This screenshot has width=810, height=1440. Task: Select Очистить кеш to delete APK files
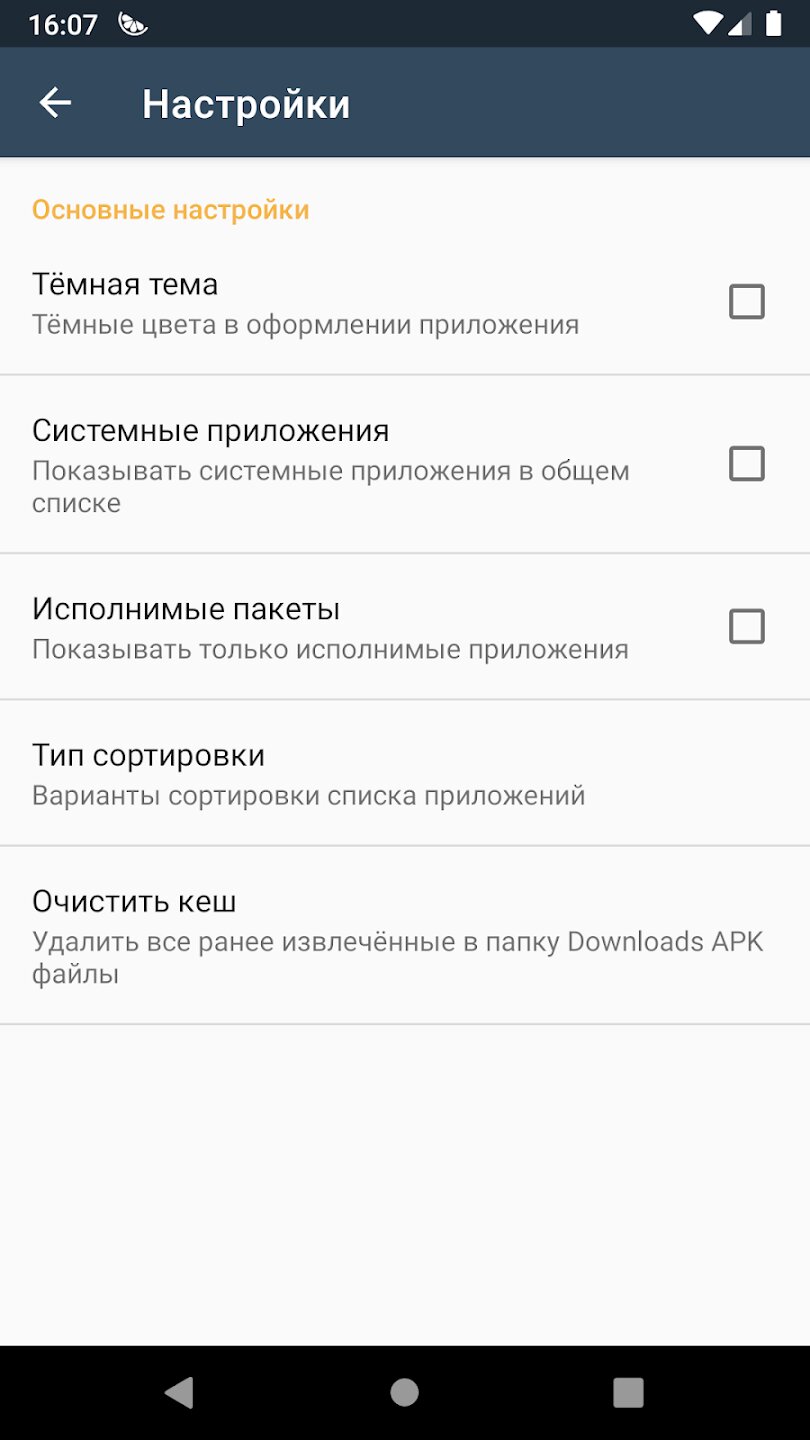coord(400,935)
